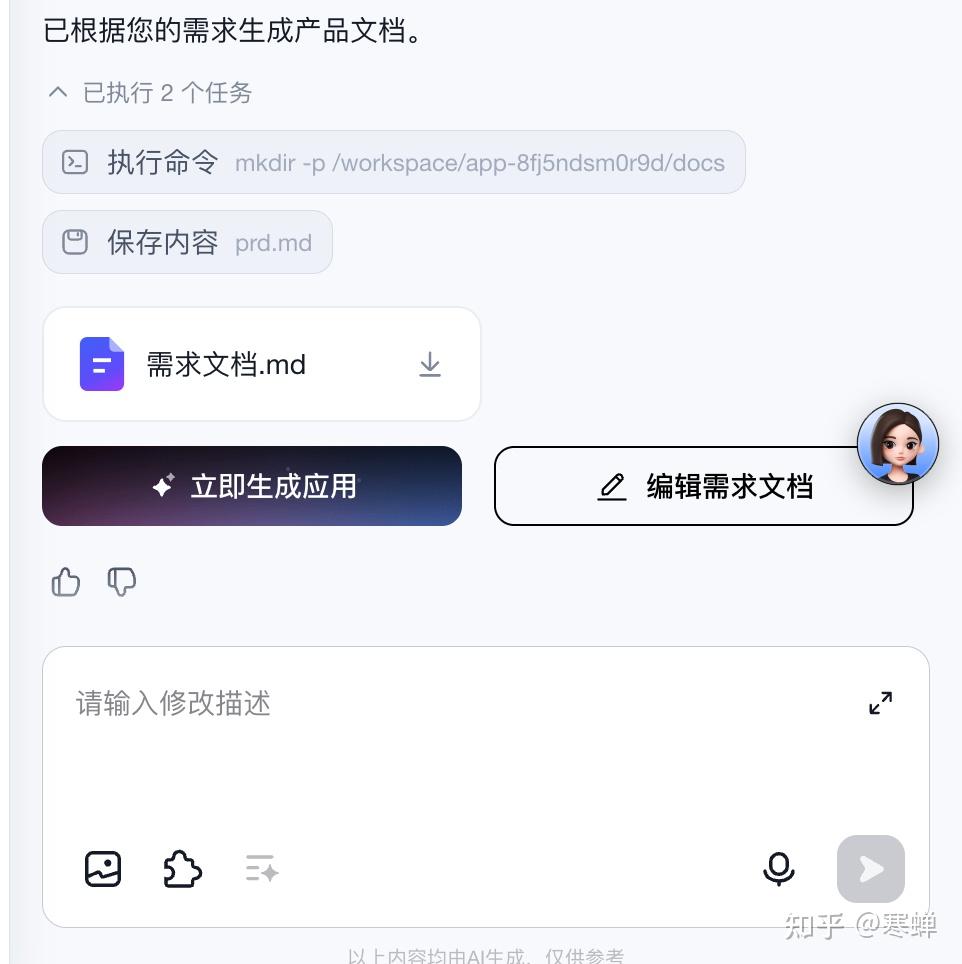Screen dimensions: 962x964
Task: Click the terminal icon beside 执行命令
Action: [74, 162]
